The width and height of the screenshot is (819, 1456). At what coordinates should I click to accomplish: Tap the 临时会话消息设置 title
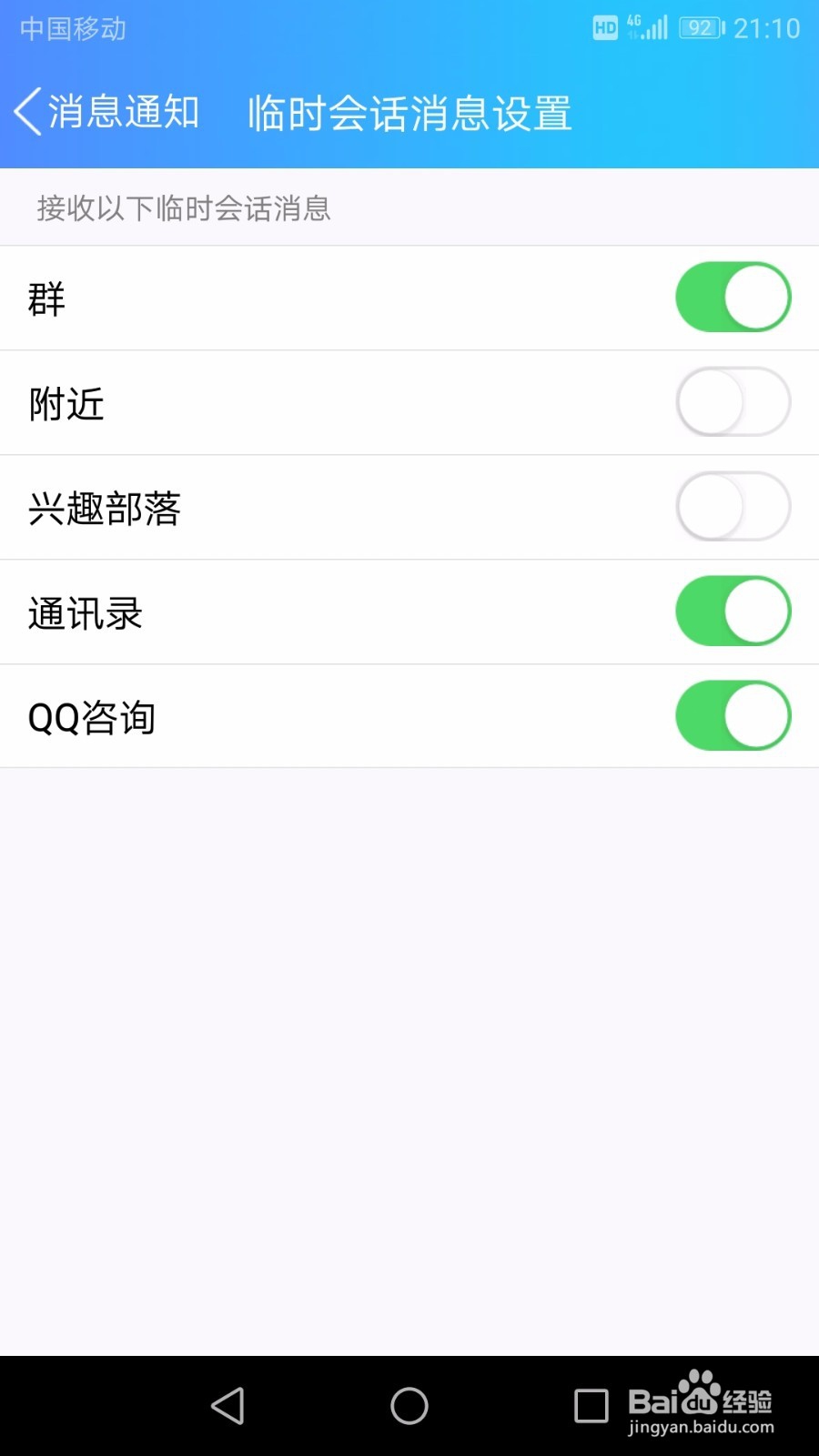pyautogui.click(x=409, y=115)
